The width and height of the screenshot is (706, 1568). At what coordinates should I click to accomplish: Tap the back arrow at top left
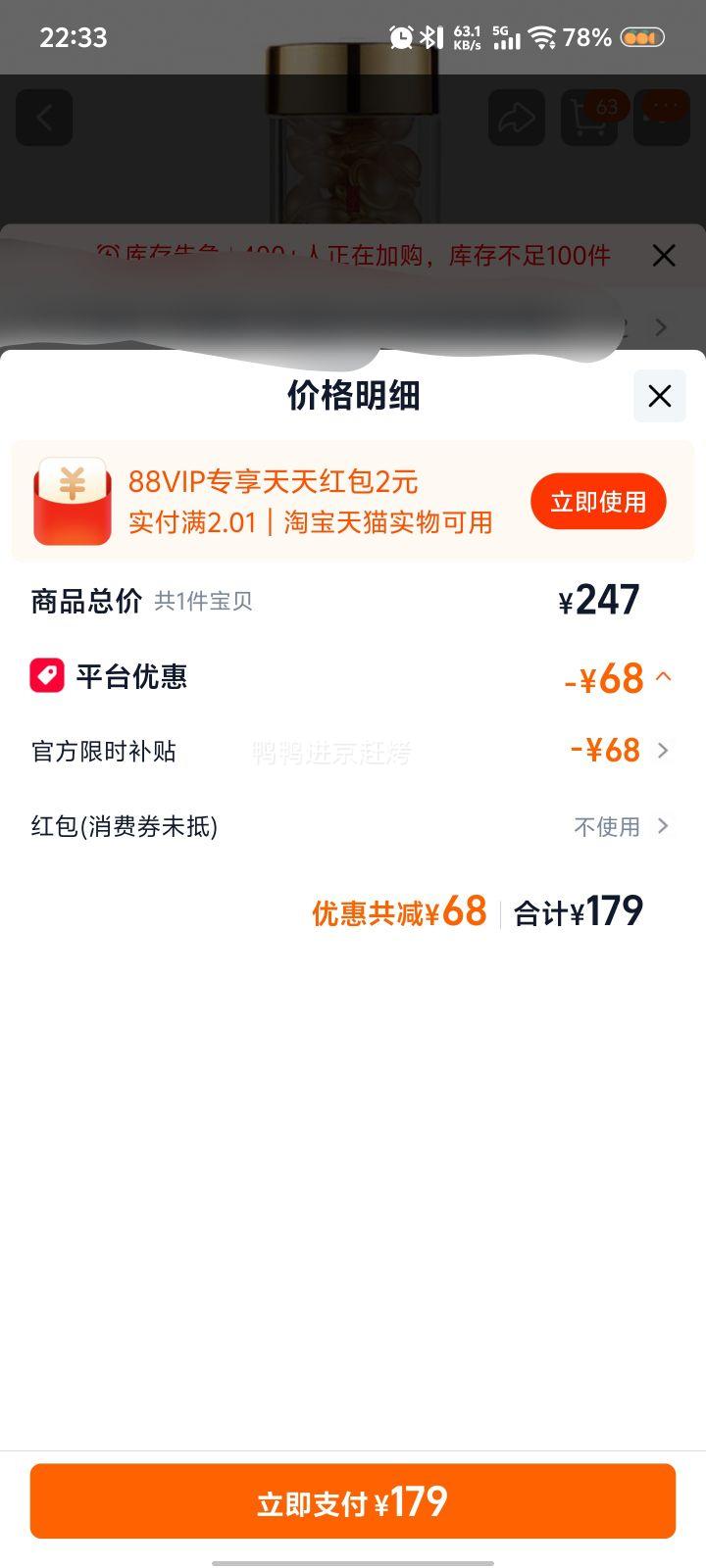(45, 117)
